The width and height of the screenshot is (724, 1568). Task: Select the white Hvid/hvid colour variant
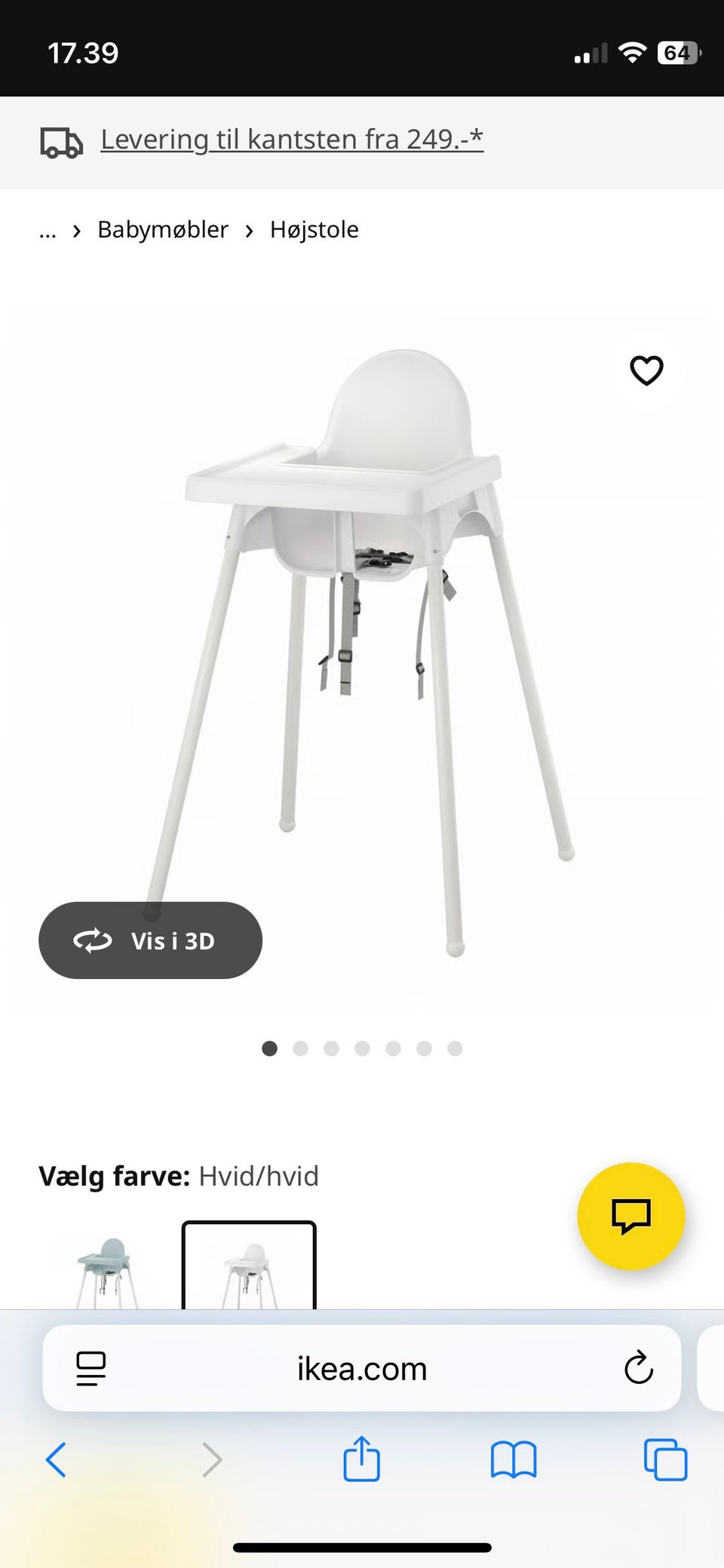pos(249,1266)
